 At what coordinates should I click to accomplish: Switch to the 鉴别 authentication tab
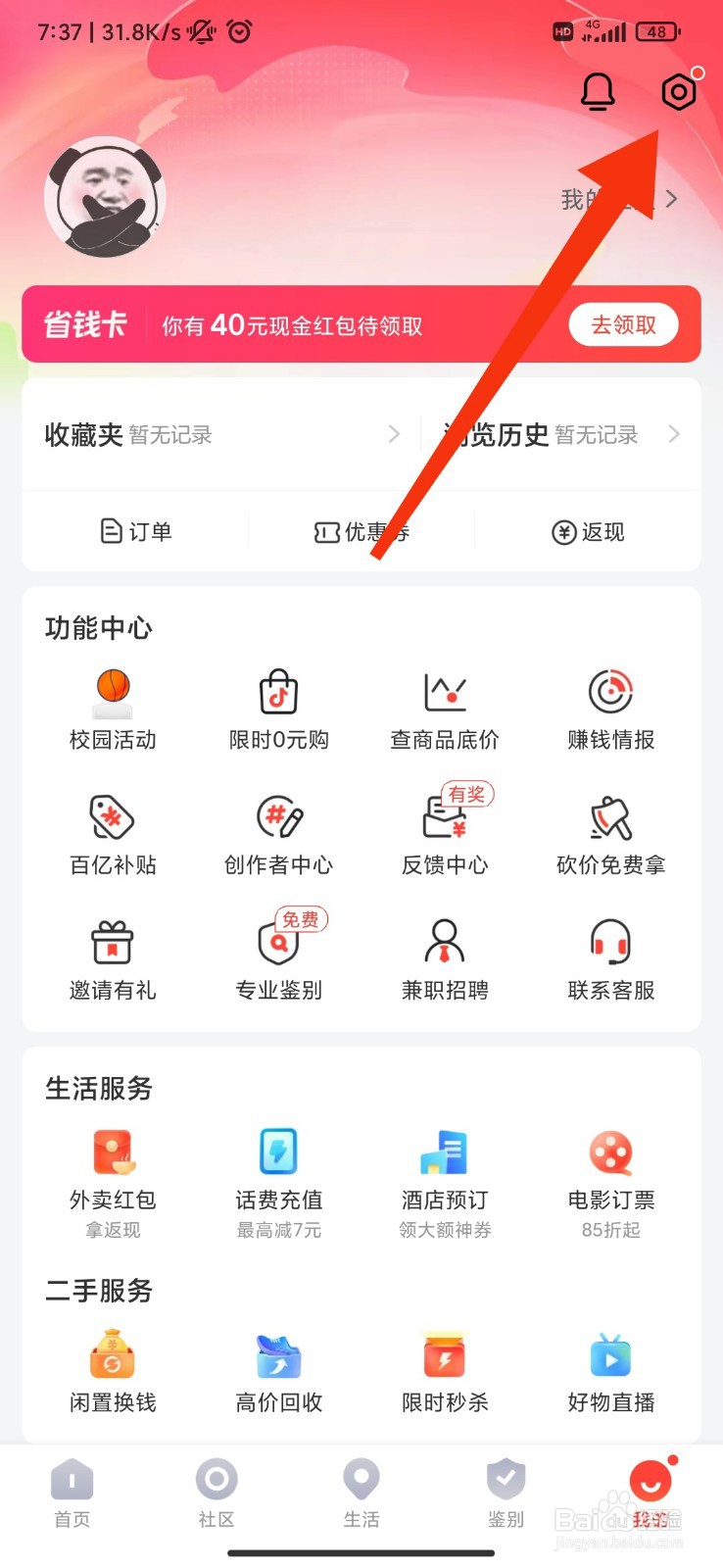[506, 1494]
